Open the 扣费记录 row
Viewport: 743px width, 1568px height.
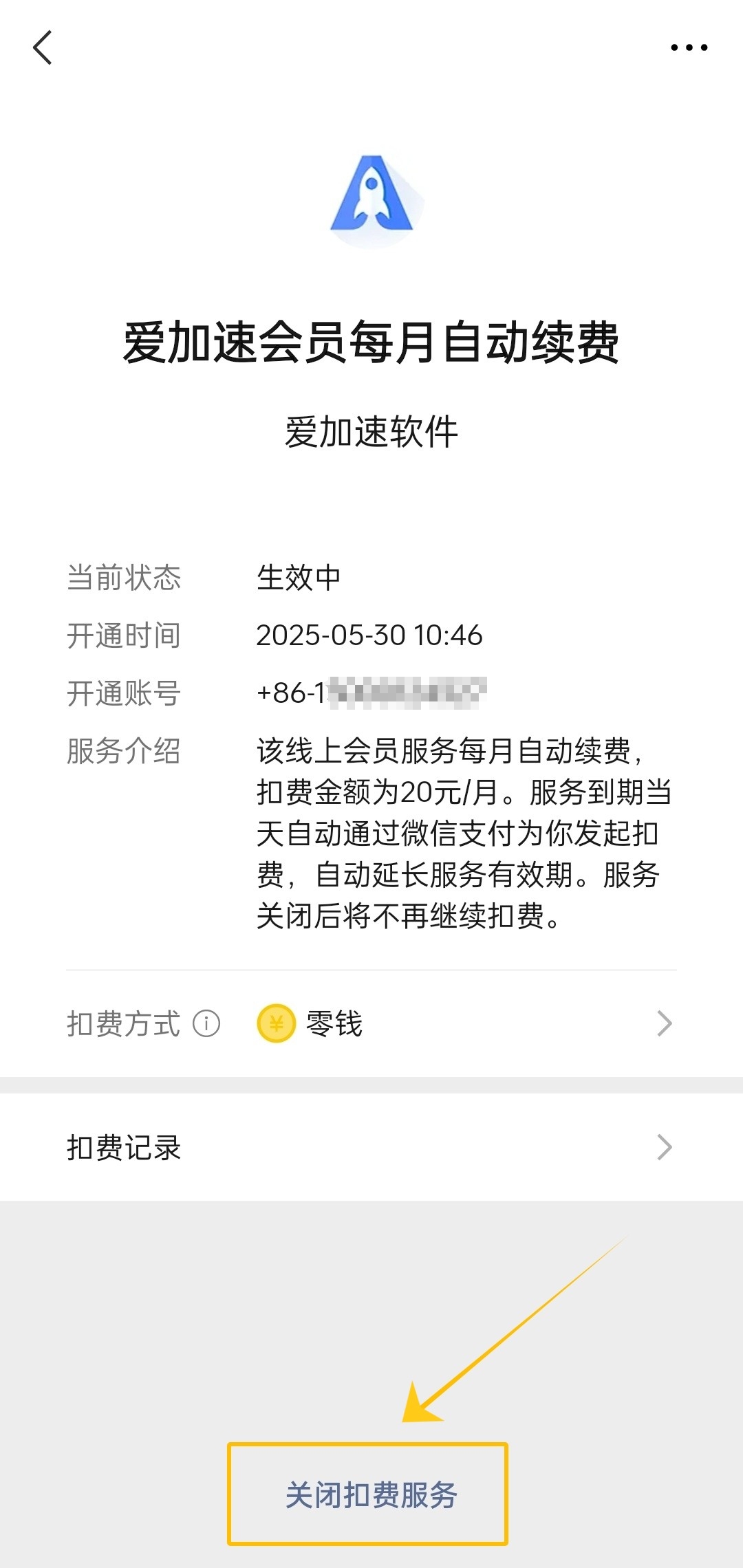371,1147
